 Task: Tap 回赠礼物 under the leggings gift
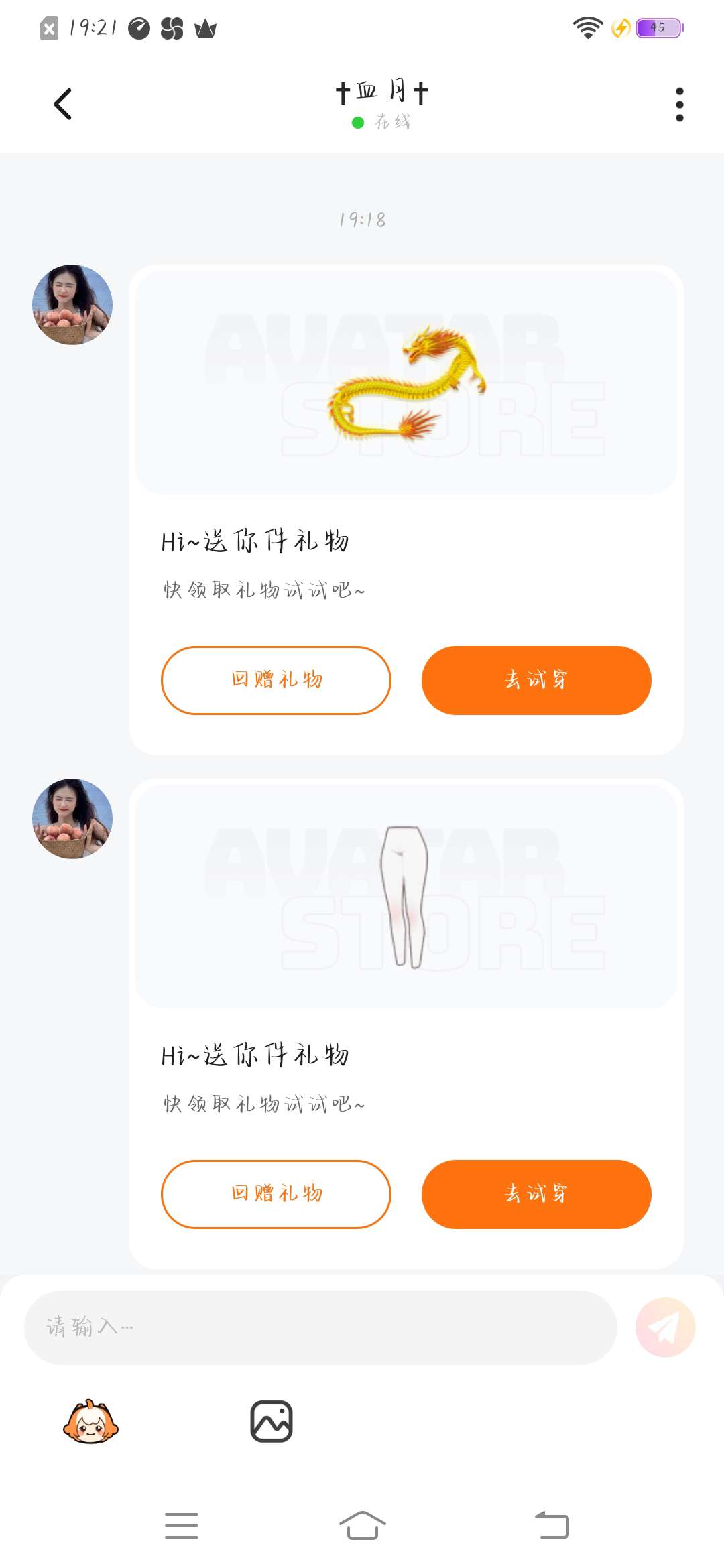click(x=276, y=1194)
